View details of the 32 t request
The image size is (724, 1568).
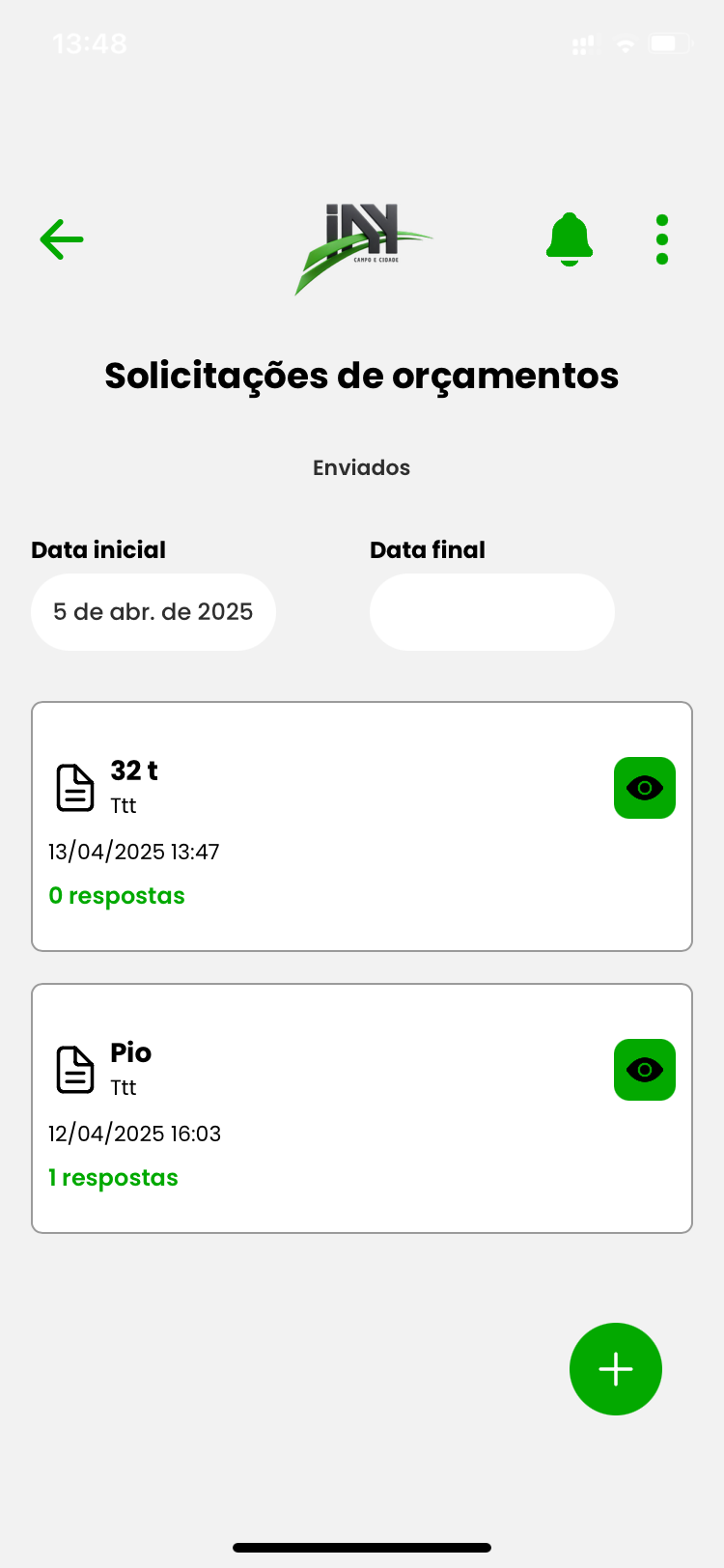(645, 788)
